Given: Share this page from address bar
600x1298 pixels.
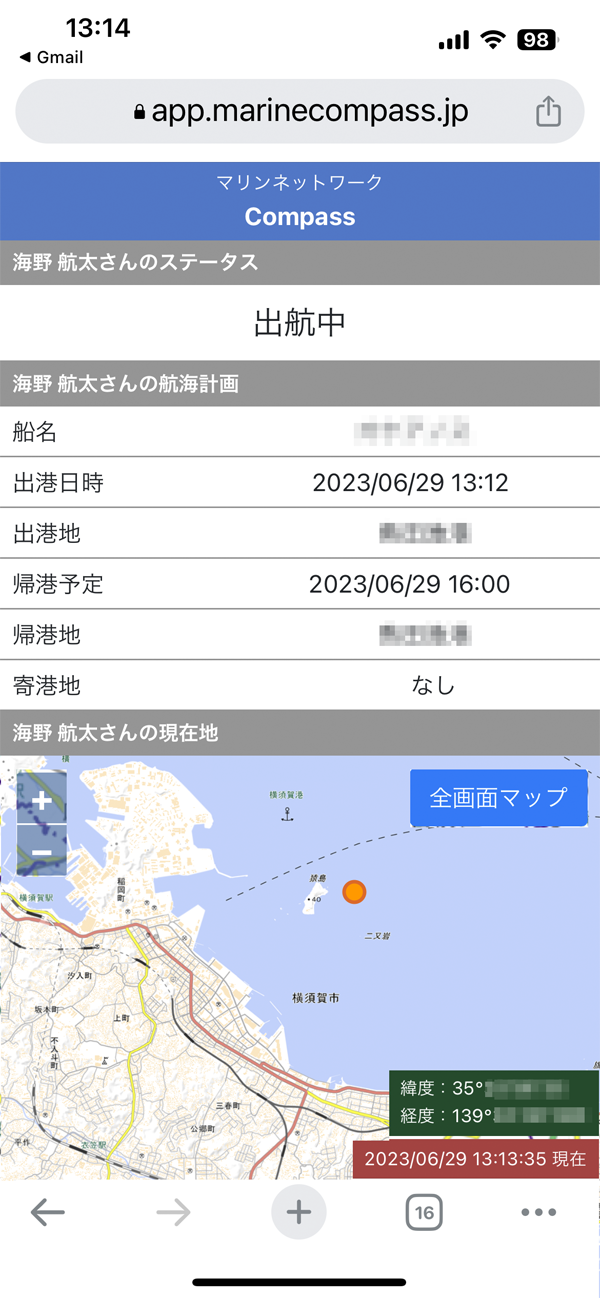Looking at the screenshot, I should coord(548,112).
